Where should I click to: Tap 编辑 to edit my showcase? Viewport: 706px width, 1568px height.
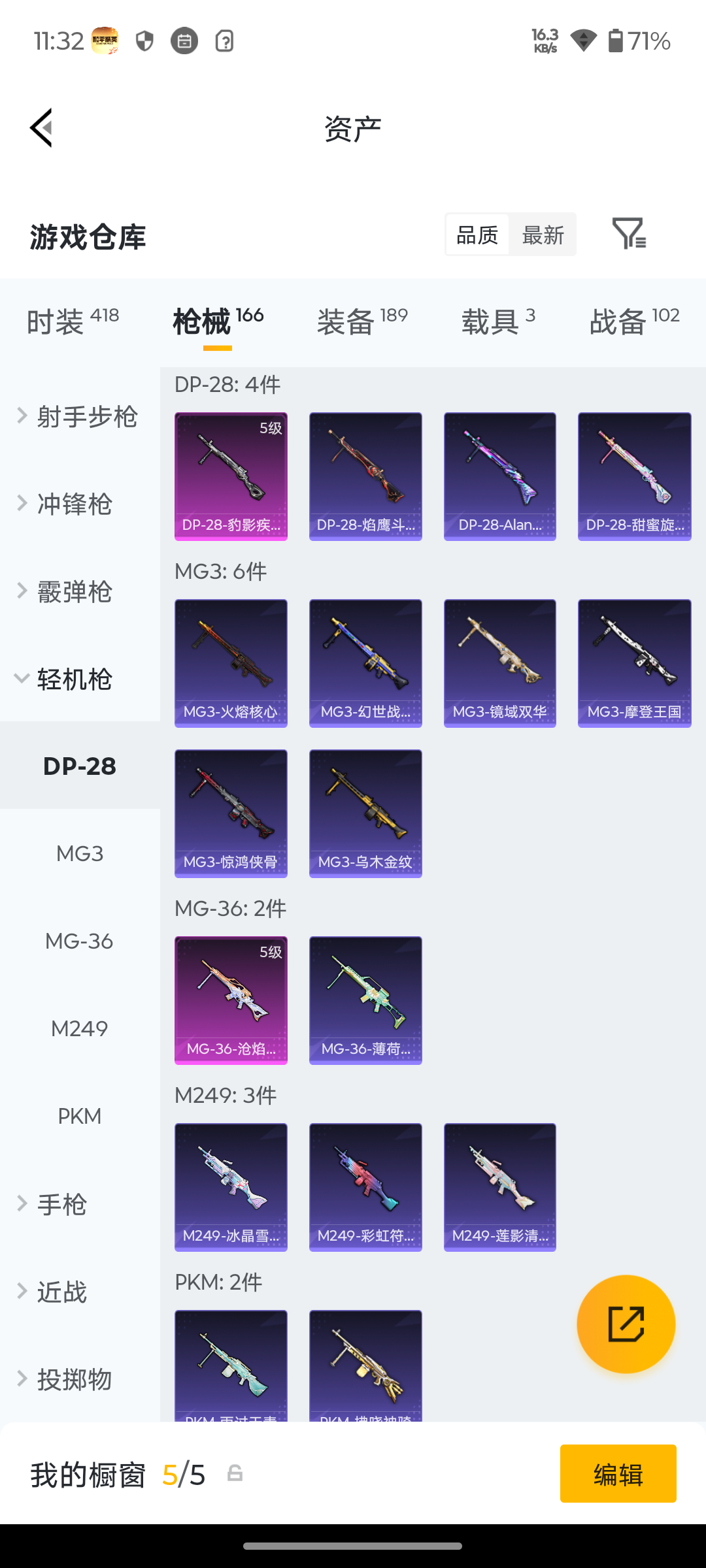click(618, 1474)
